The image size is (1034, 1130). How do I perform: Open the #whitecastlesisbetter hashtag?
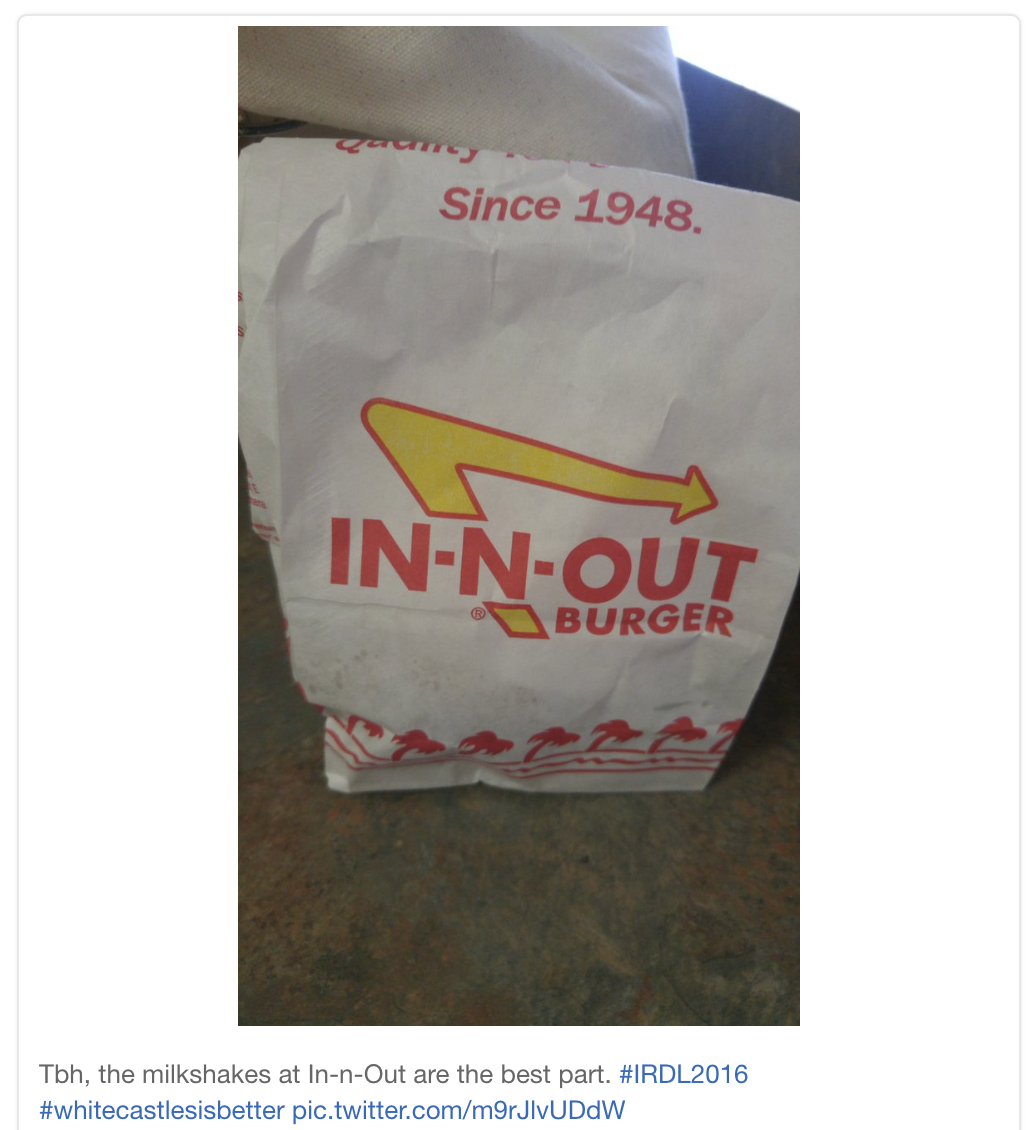(162, 1109)
